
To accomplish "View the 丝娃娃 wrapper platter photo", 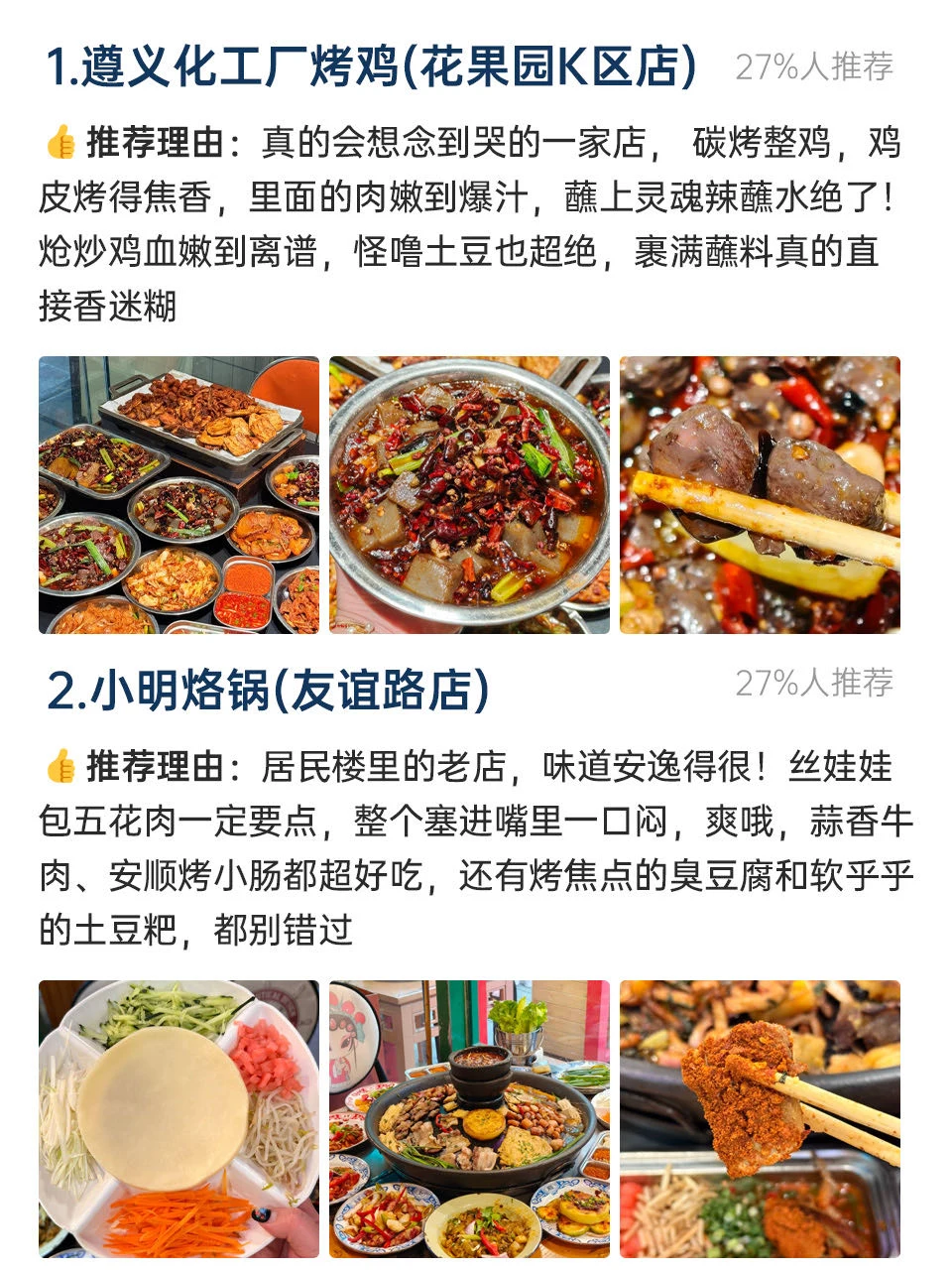I will pos(178,1119).
